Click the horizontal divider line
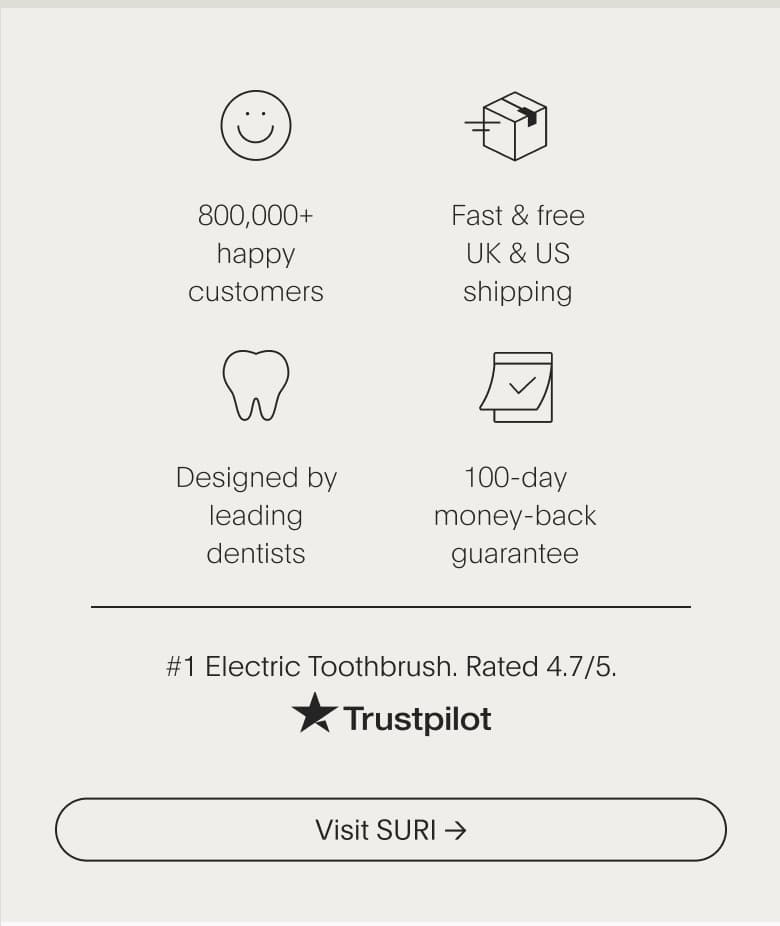The image size is (780, 926). click(x=390, y=604)
